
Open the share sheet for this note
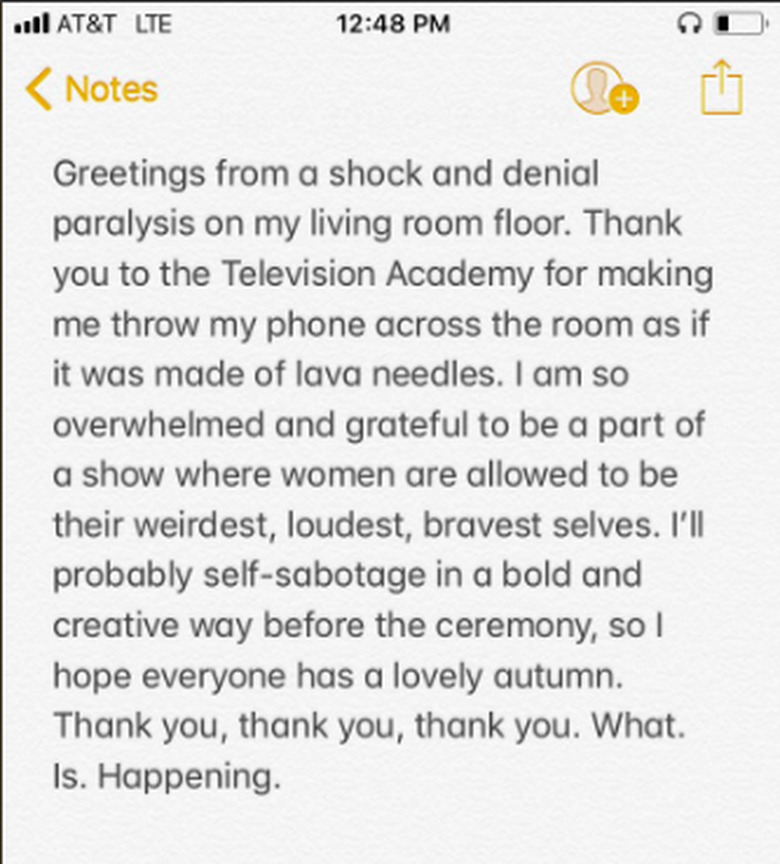point(721,89)
